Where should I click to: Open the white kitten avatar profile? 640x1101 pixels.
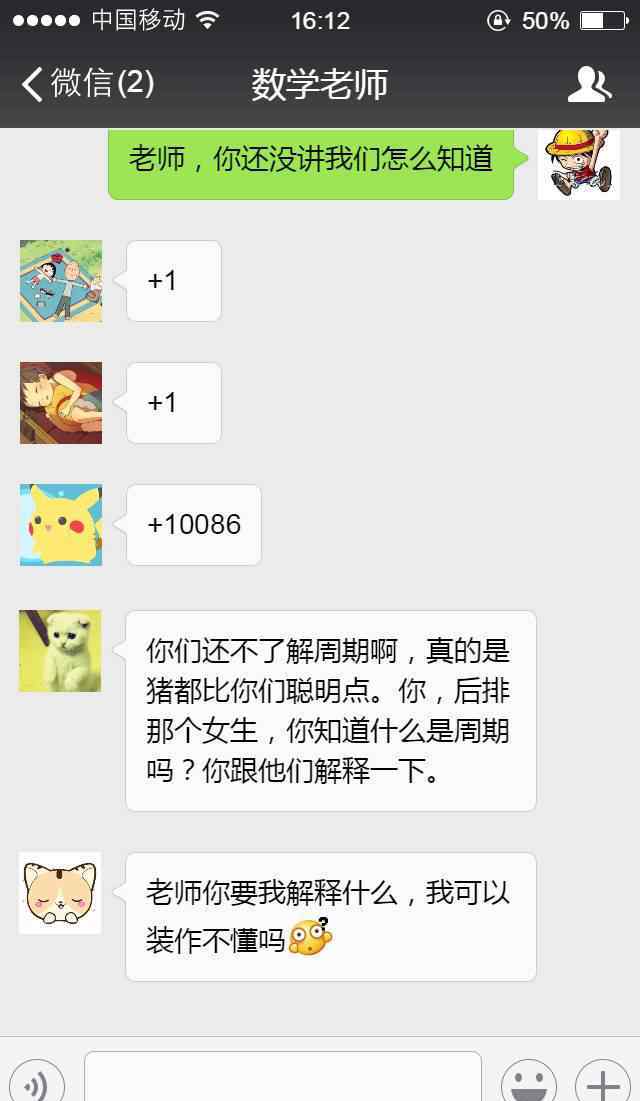tap(60, 651)
